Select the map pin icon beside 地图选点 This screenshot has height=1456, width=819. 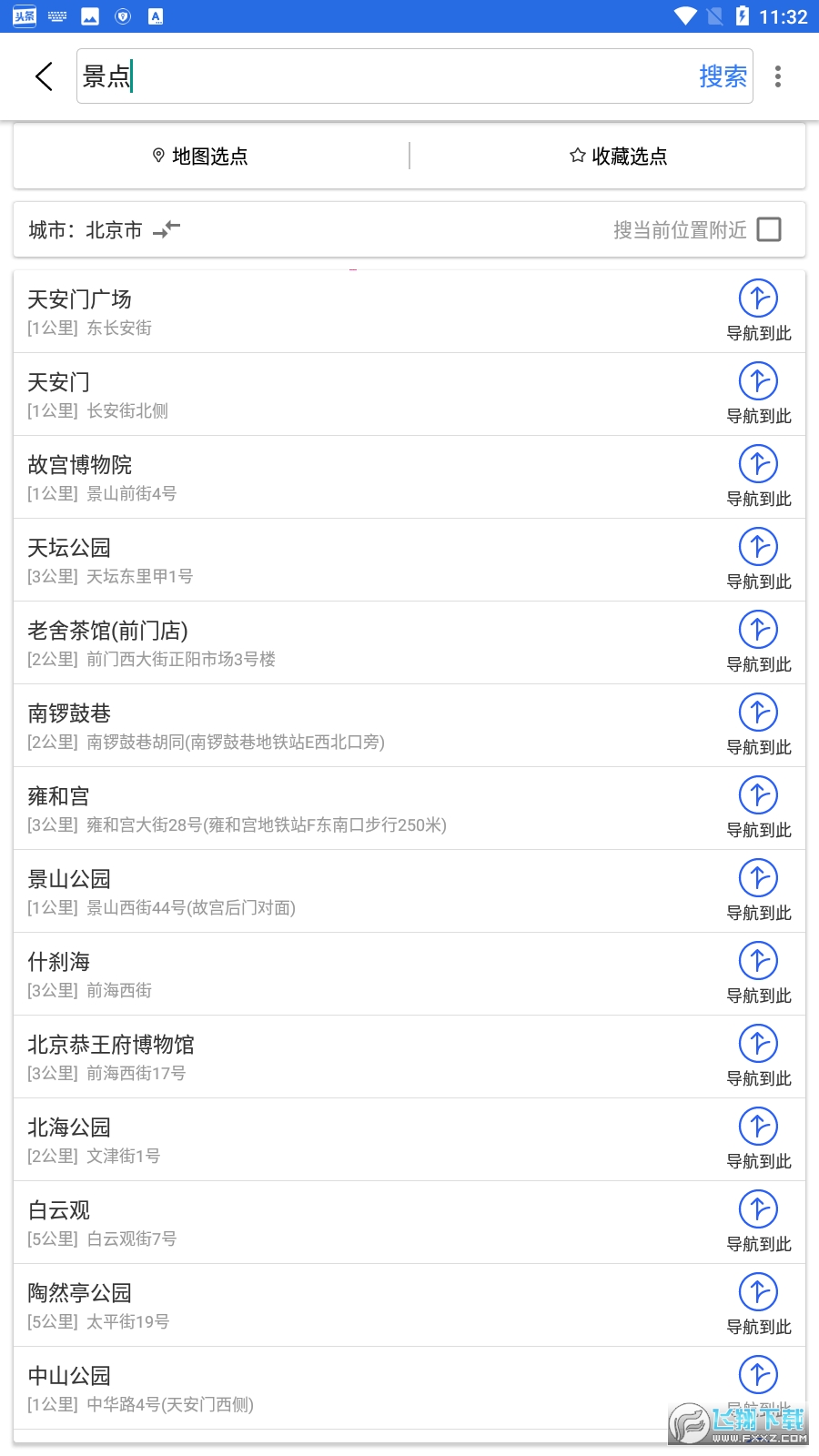coord(157,156)
